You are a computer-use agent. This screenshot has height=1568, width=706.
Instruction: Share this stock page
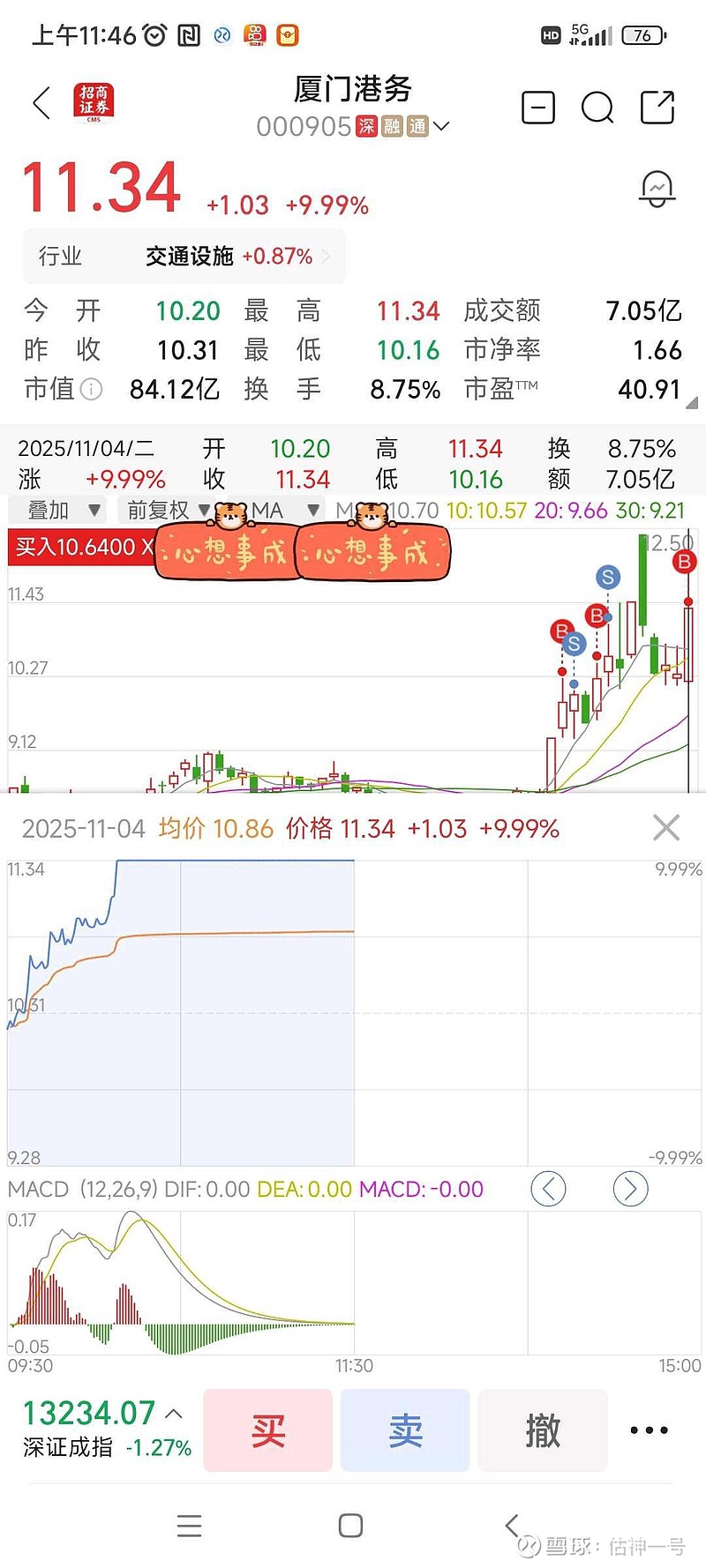pyautogui.click(x=657, y=108)
